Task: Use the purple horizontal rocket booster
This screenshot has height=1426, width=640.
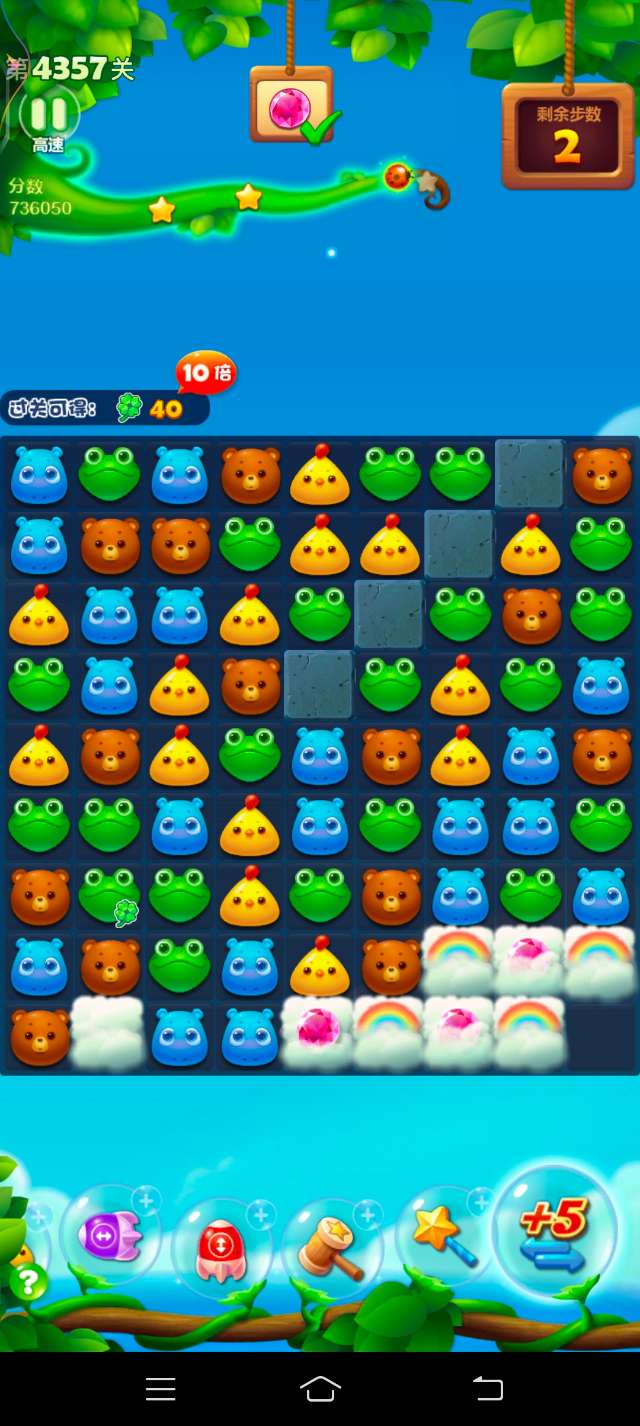Action: (109, 1238)
